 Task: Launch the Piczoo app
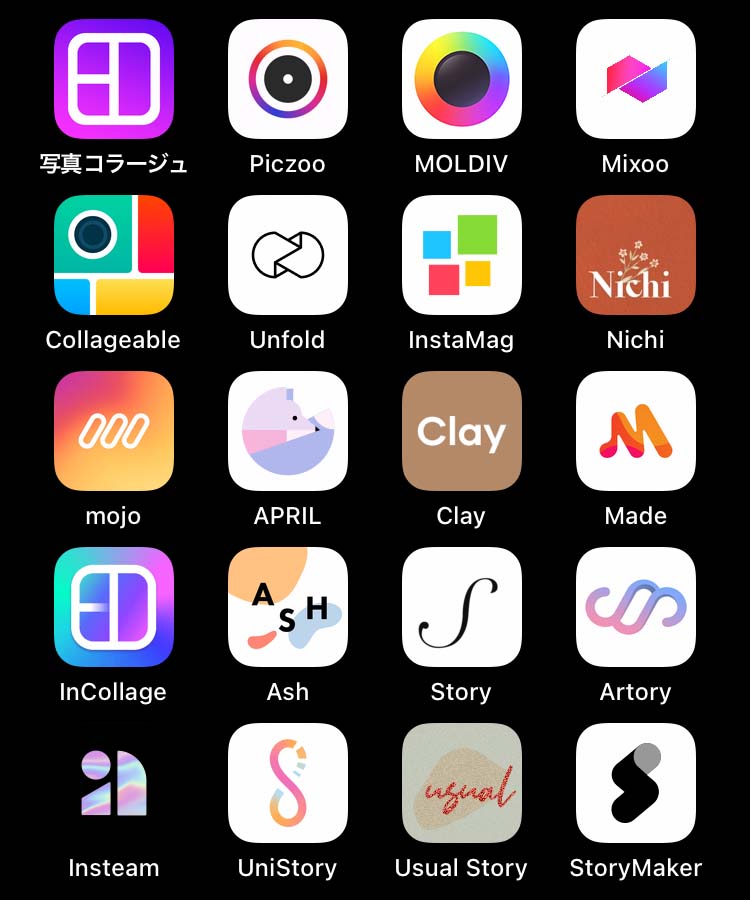coord(288,79)
